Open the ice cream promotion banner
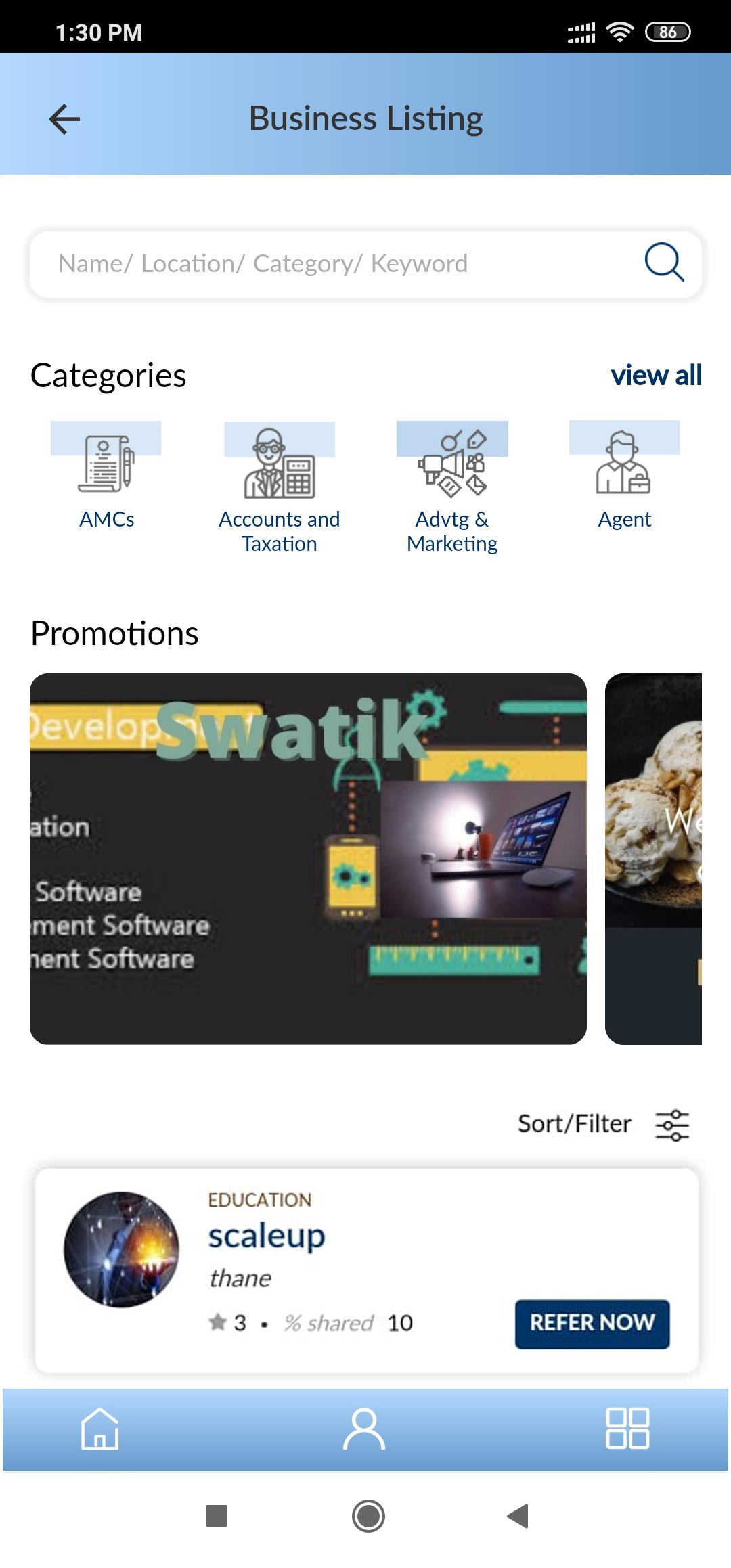The height and width of the screenshot is (1568, 731). (x=654, y=858)
